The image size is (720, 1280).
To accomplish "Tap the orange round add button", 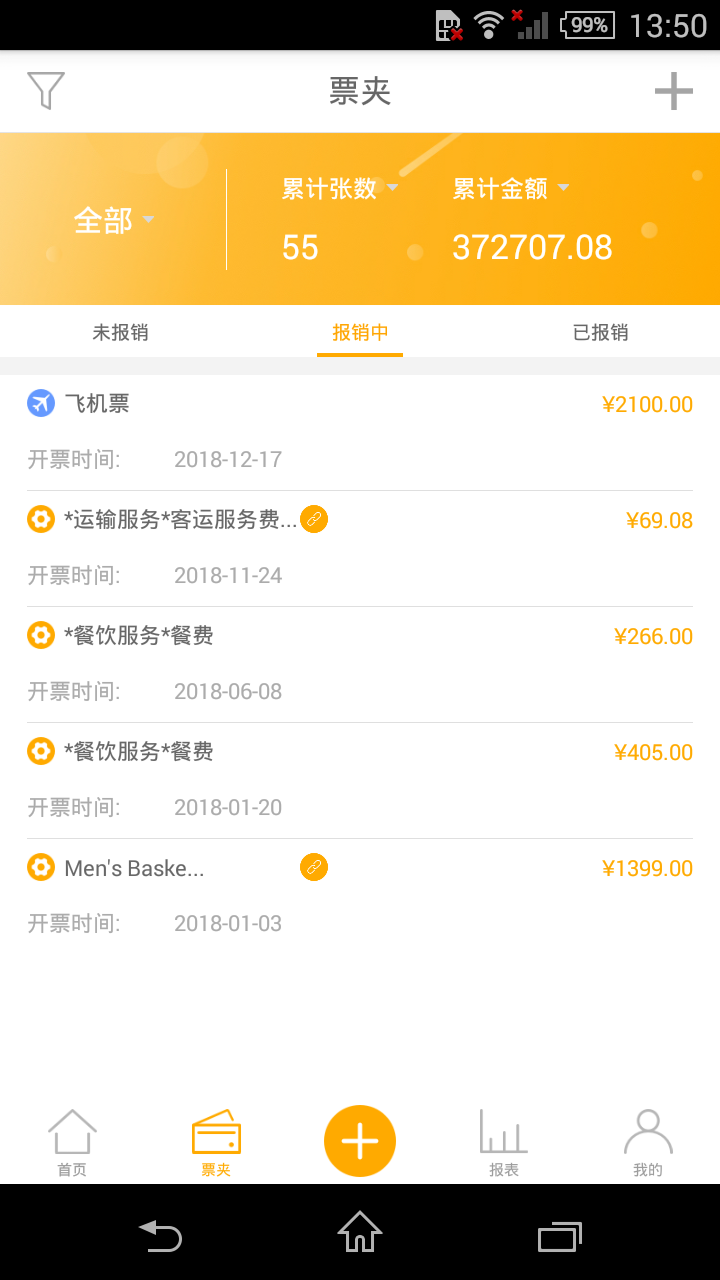I will (360, 1141).
